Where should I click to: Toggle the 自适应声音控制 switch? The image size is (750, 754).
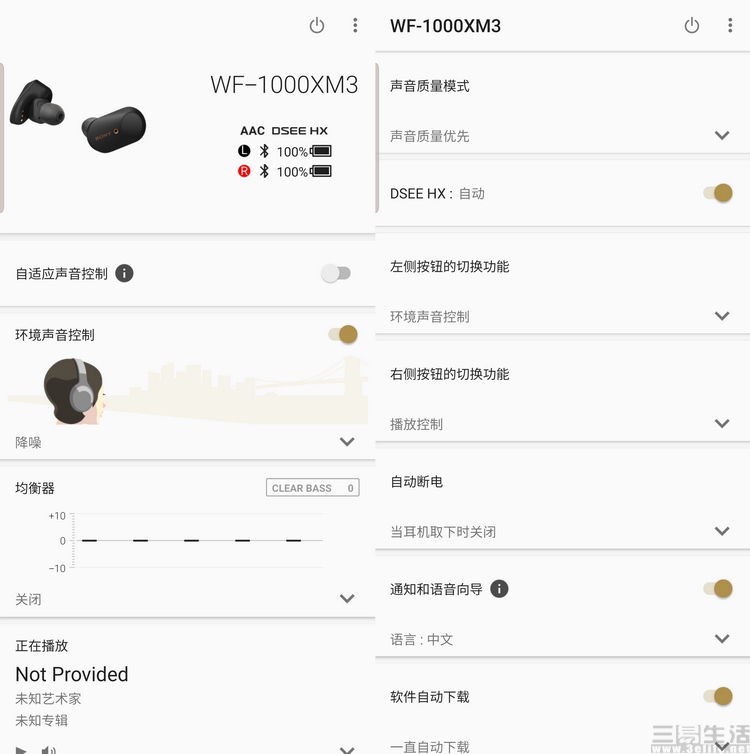pyautogui.click(x=337, y=273)
